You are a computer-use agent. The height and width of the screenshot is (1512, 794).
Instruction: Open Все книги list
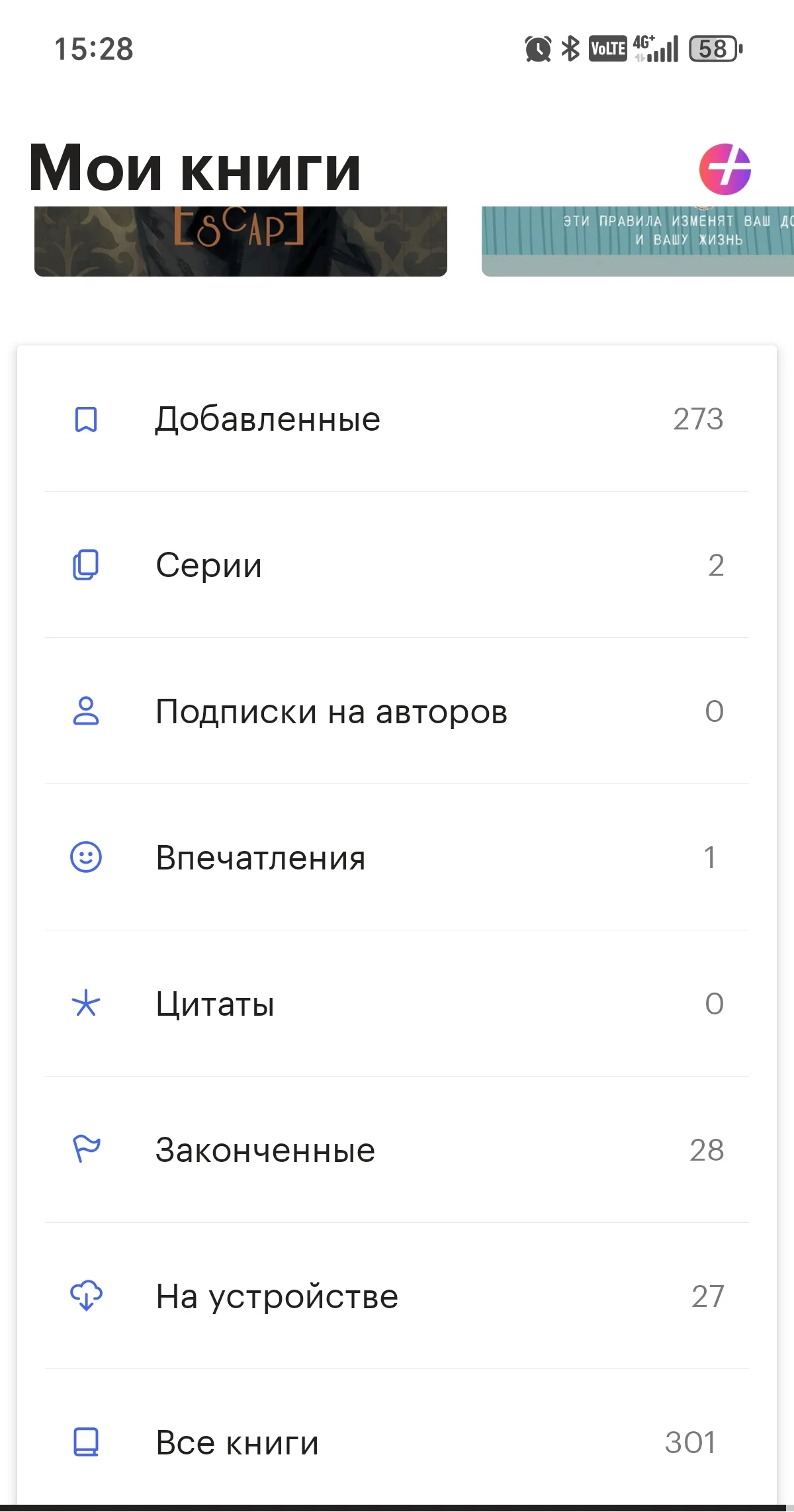(x=397, y=1443)
